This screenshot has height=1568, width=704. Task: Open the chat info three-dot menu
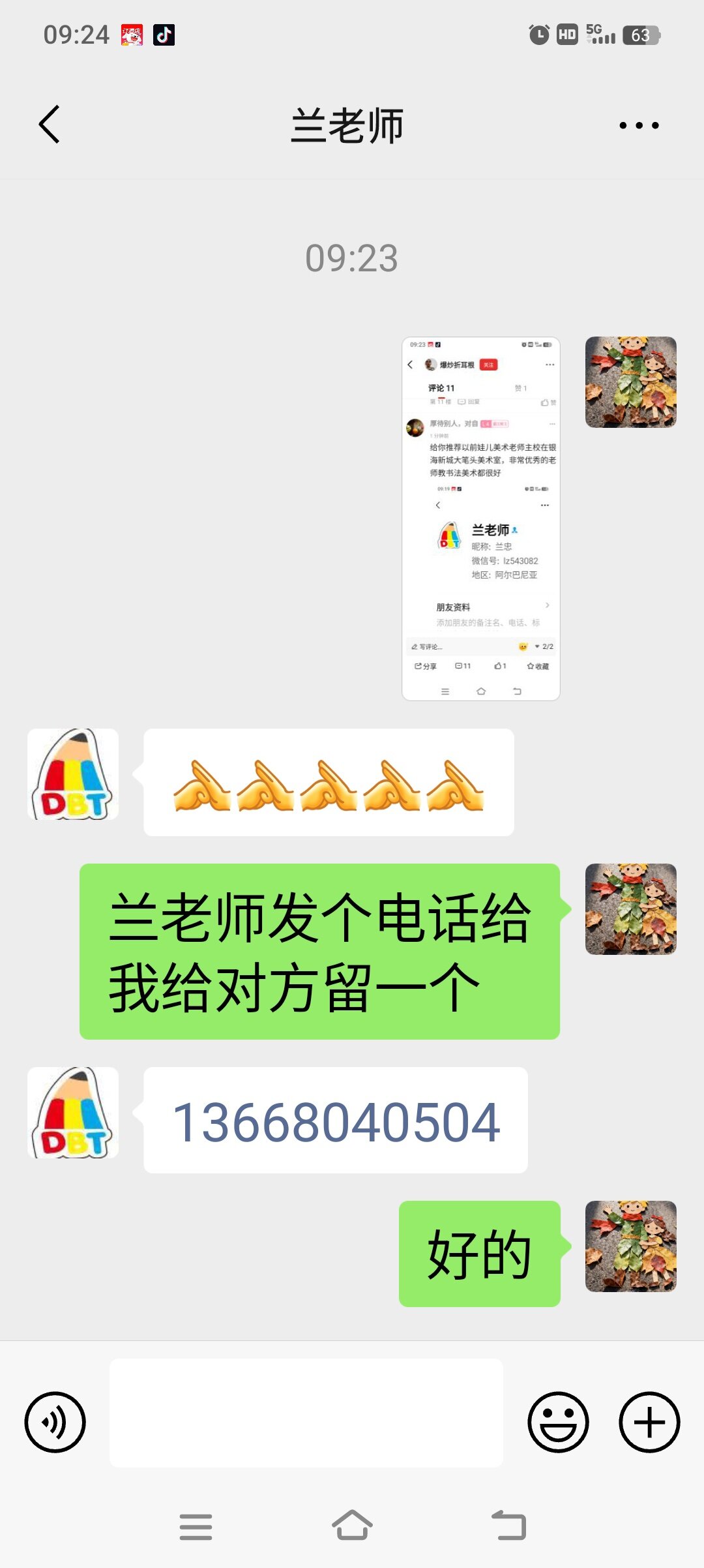tap(639, 125)
